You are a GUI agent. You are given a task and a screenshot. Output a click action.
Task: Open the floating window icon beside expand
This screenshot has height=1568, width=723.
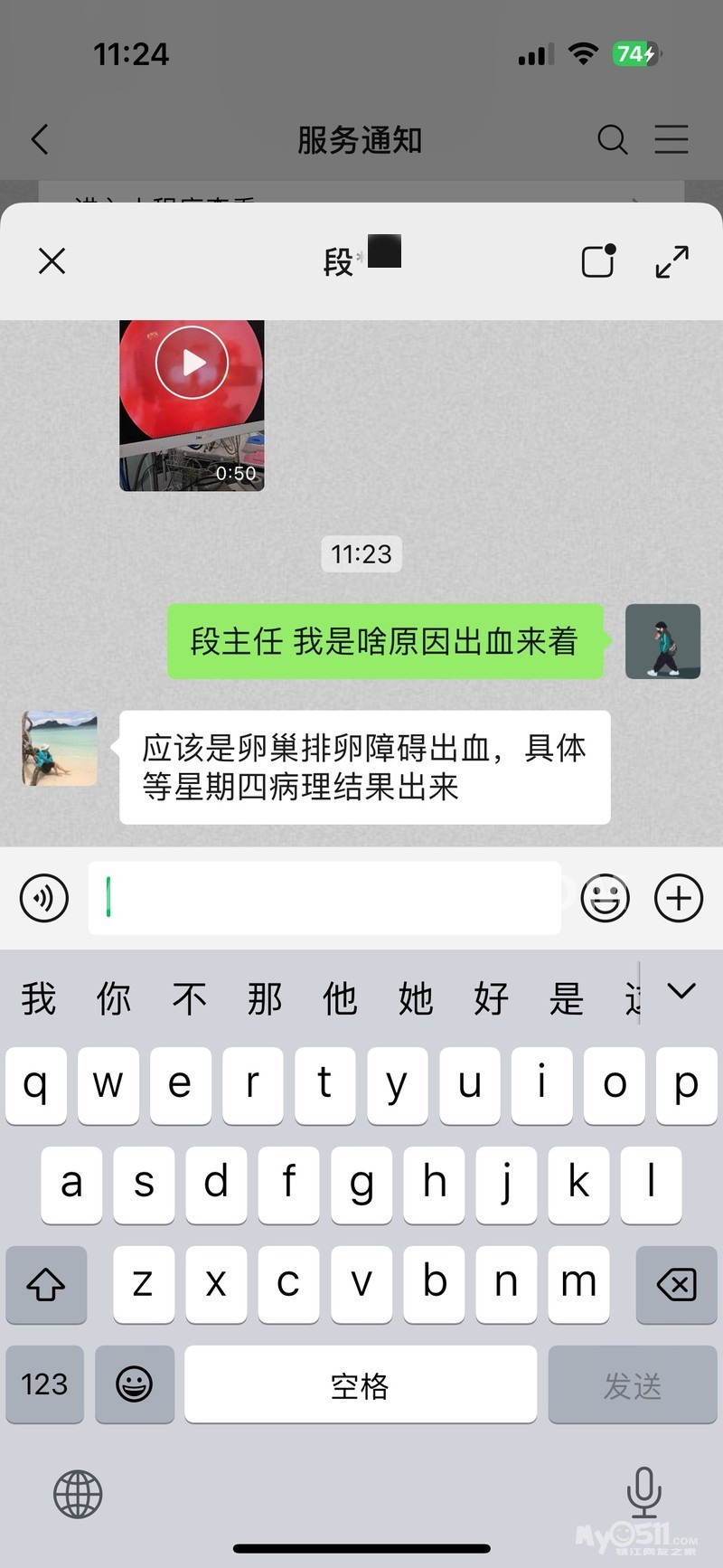coord(598,261)
